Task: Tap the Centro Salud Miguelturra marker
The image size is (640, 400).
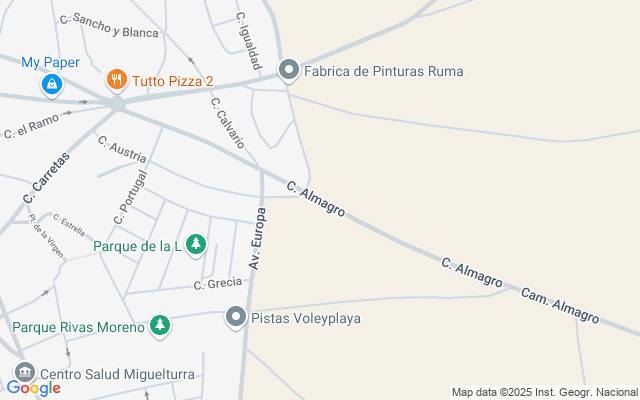Action: (x=25, y=373)
